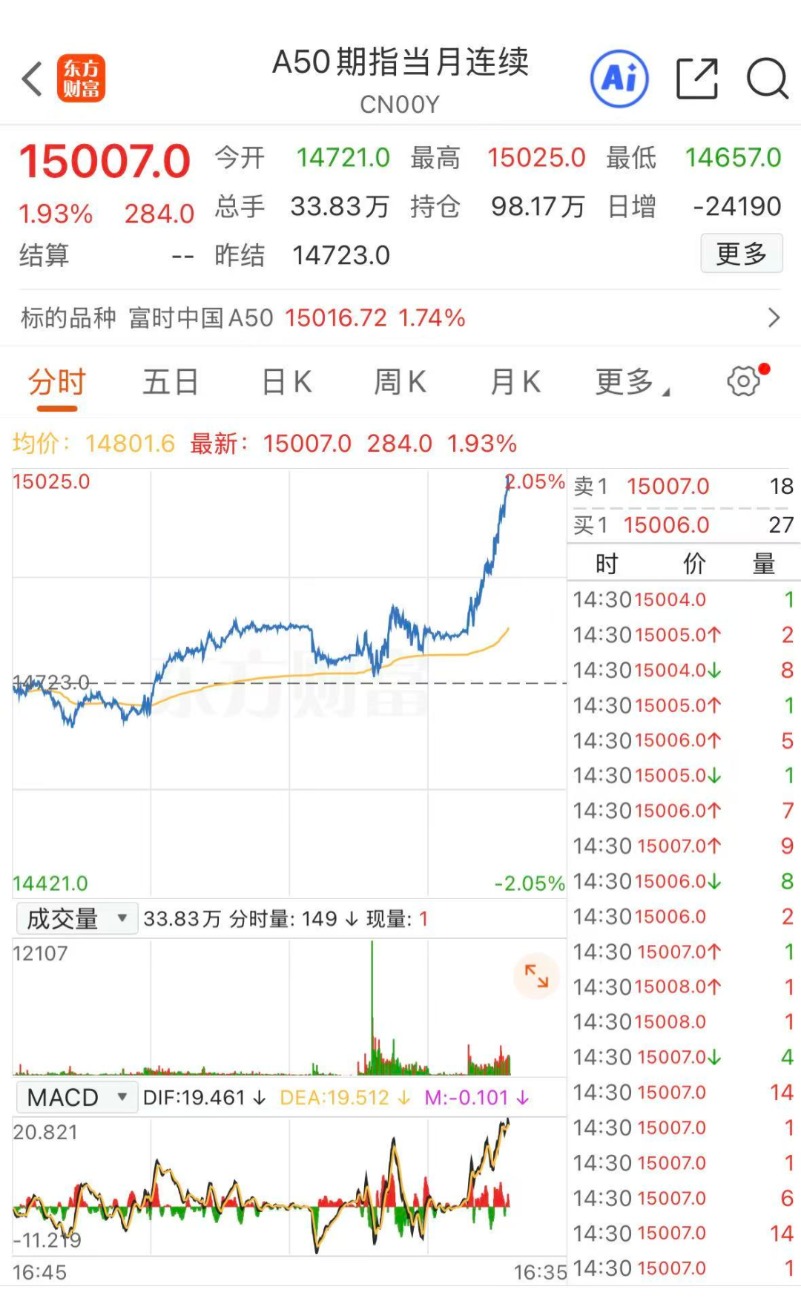Viewport: 801px width, 1301px height.
Task: Show the 月K chart tab
Action: point(515,382)
